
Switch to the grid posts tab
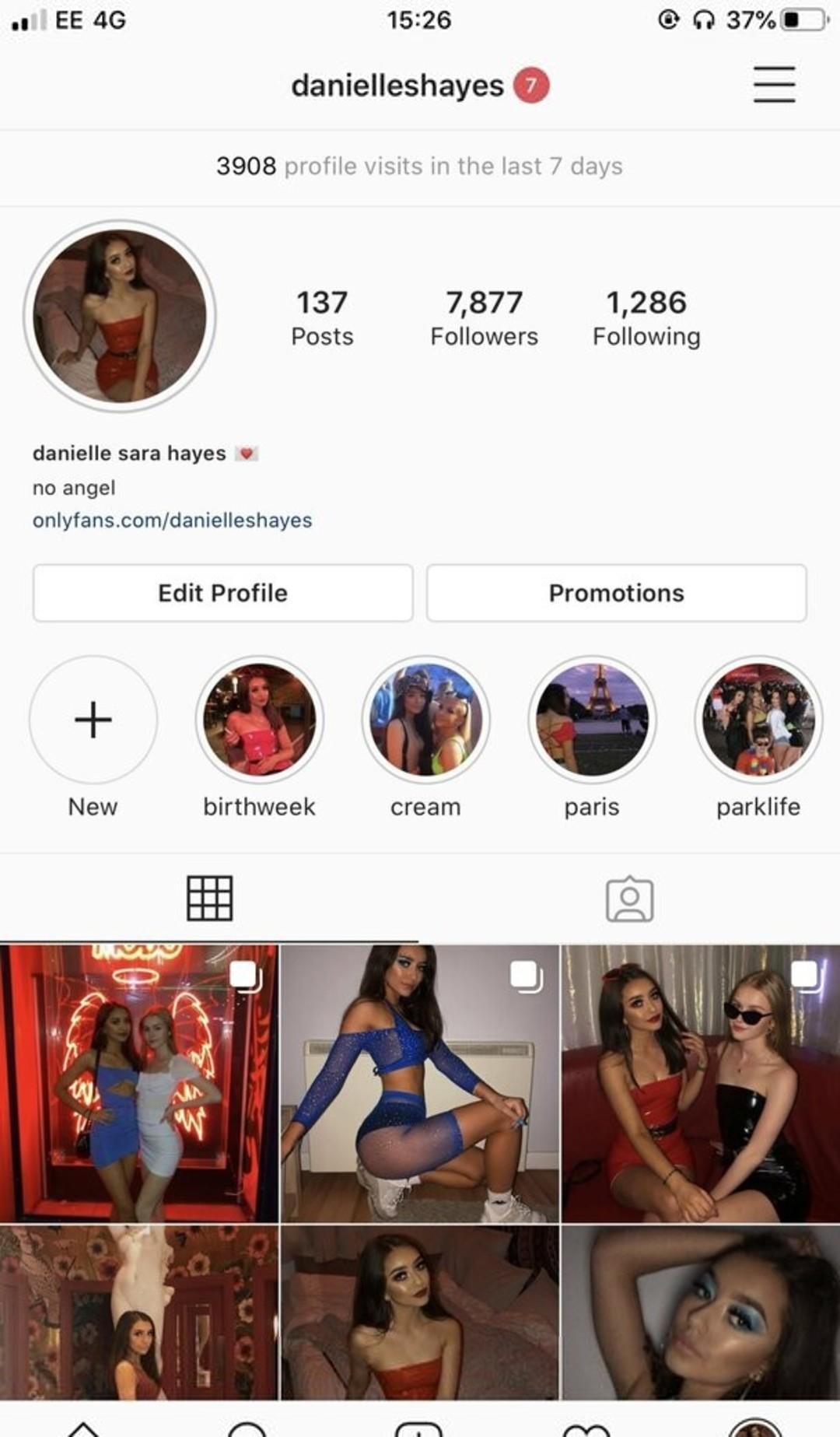pos(209,899)
